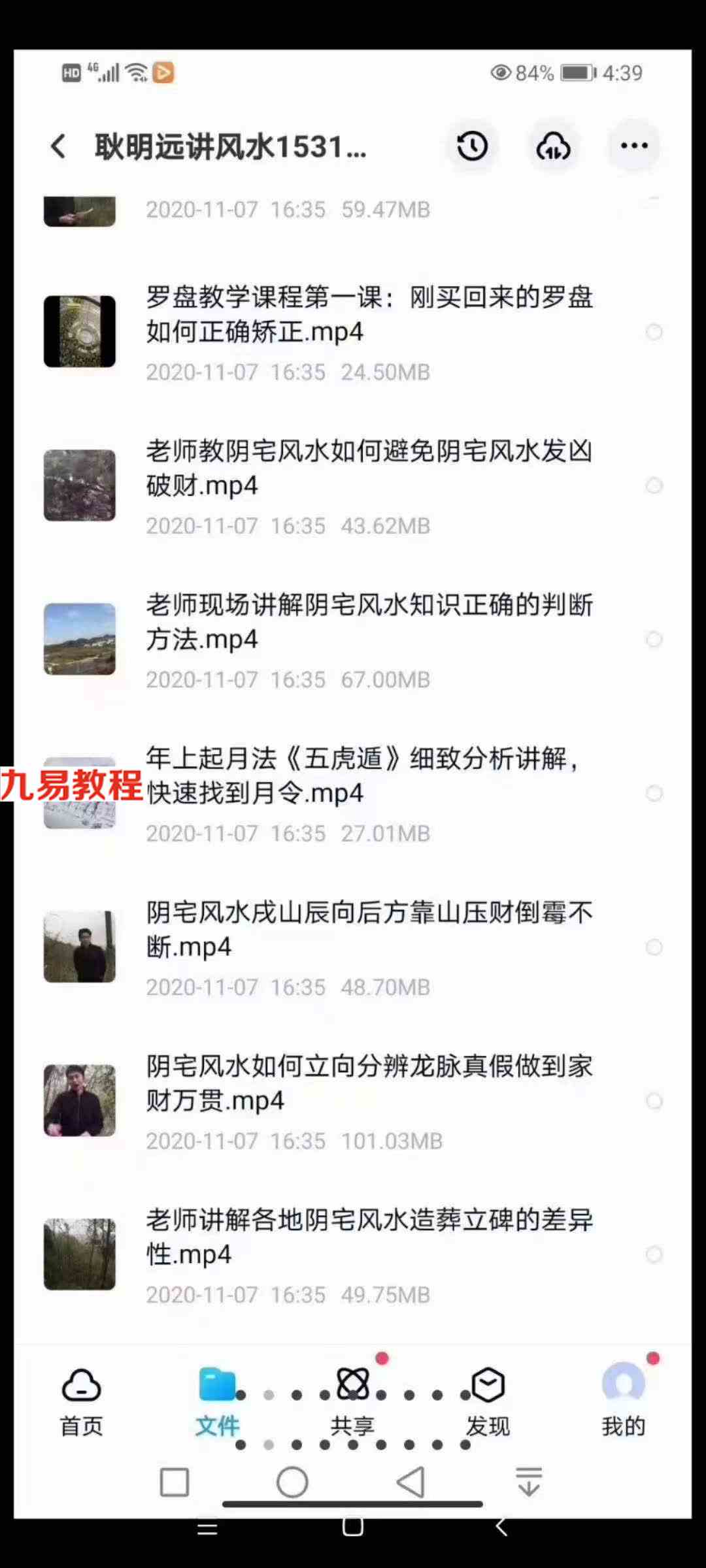Switch to the 发现 tab
706x1568 pixels.
pyautogui.click(x=488, y=1402)
